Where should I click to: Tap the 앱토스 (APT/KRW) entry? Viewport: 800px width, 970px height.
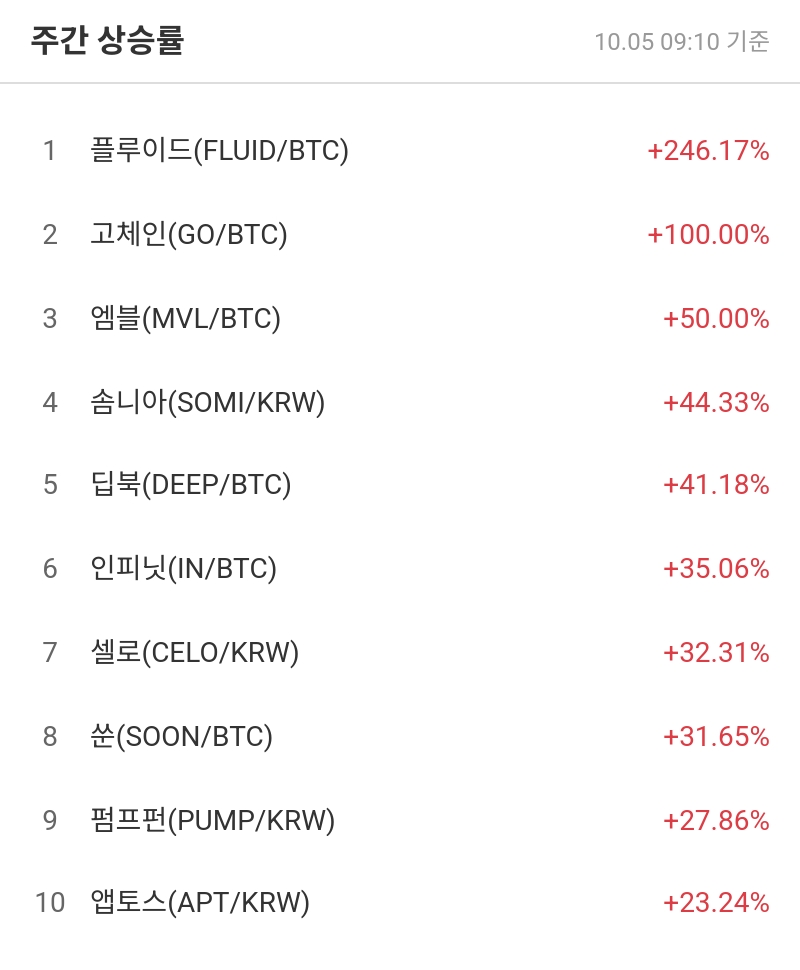point(200,903)
